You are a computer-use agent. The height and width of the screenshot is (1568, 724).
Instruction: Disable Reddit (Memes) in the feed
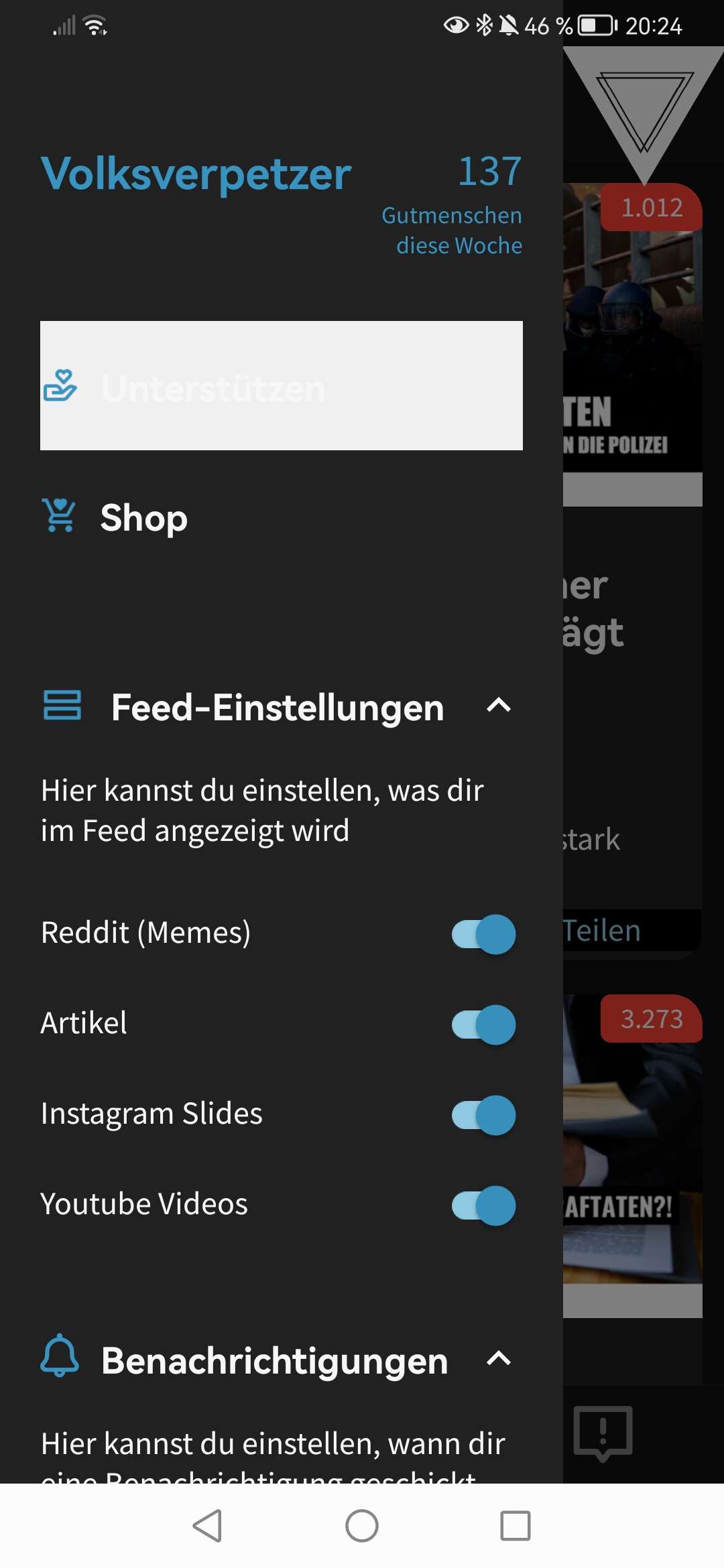pos(483,934)
